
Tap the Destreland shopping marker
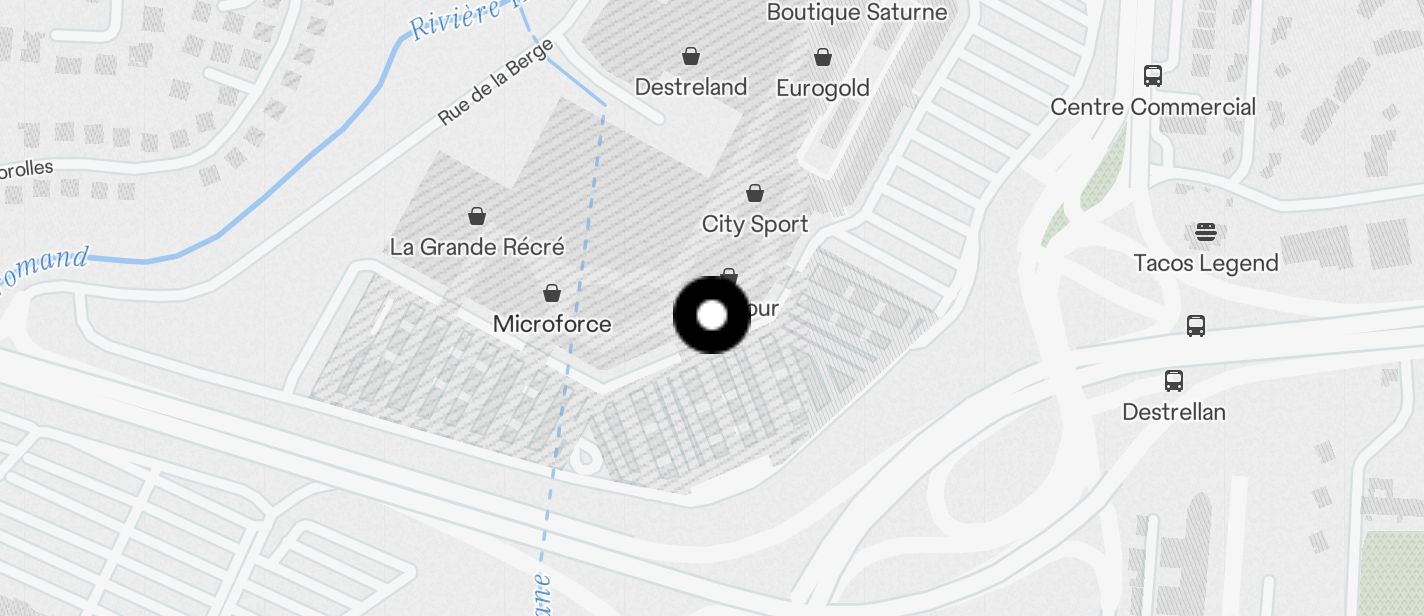point(690,56)
